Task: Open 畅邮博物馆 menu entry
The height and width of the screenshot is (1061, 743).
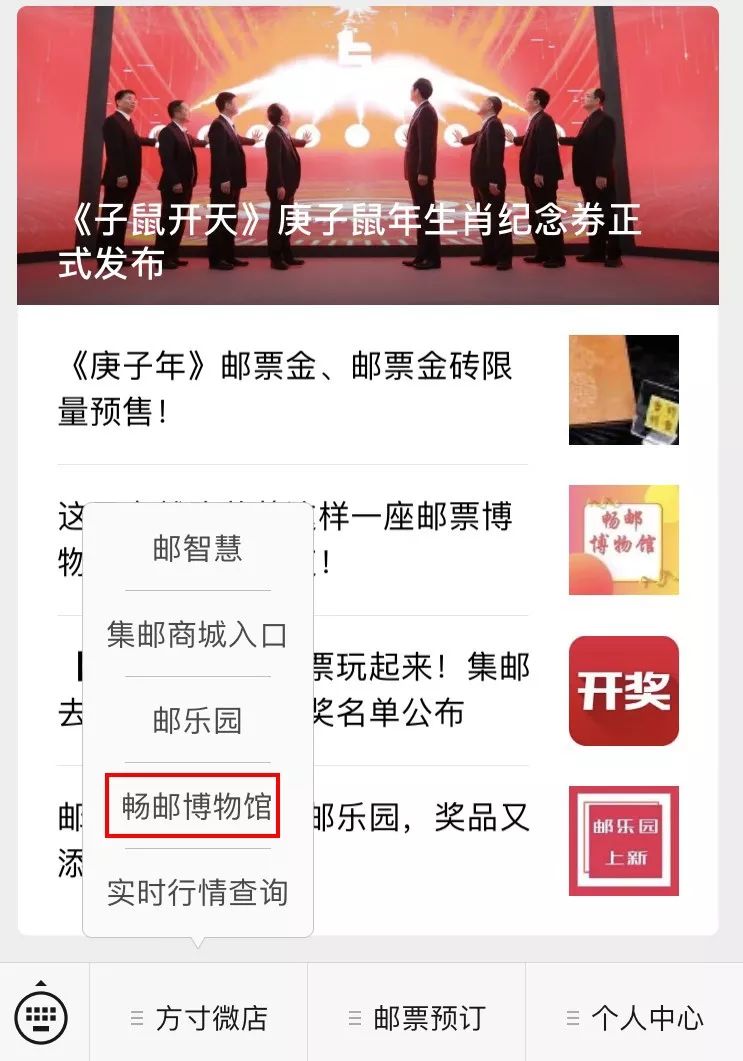Action: pyautogui.click(x=194, y=806)
